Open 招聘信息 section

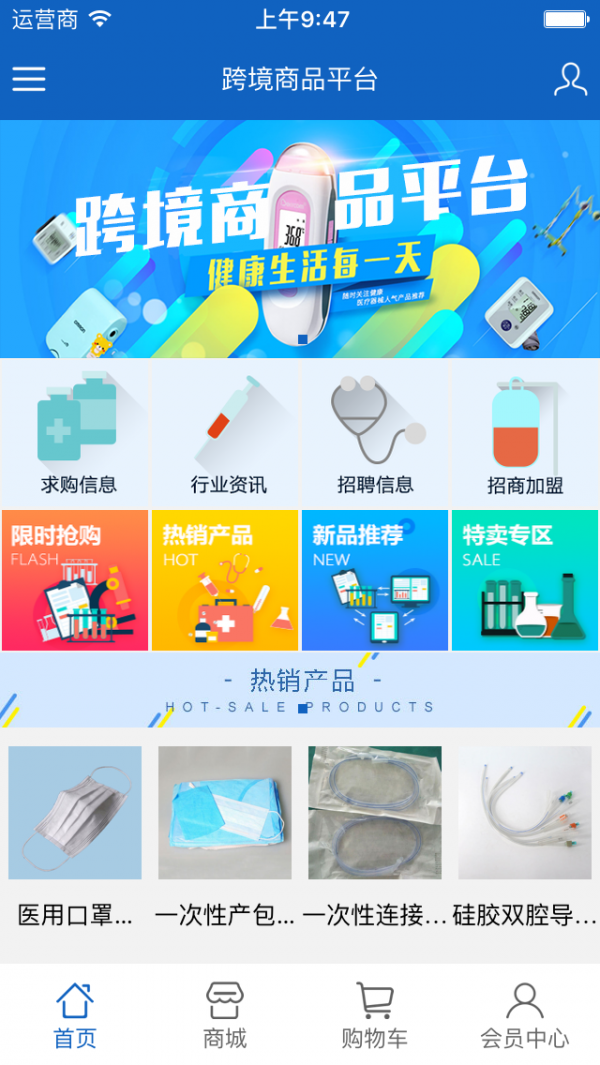pos(376,434)
